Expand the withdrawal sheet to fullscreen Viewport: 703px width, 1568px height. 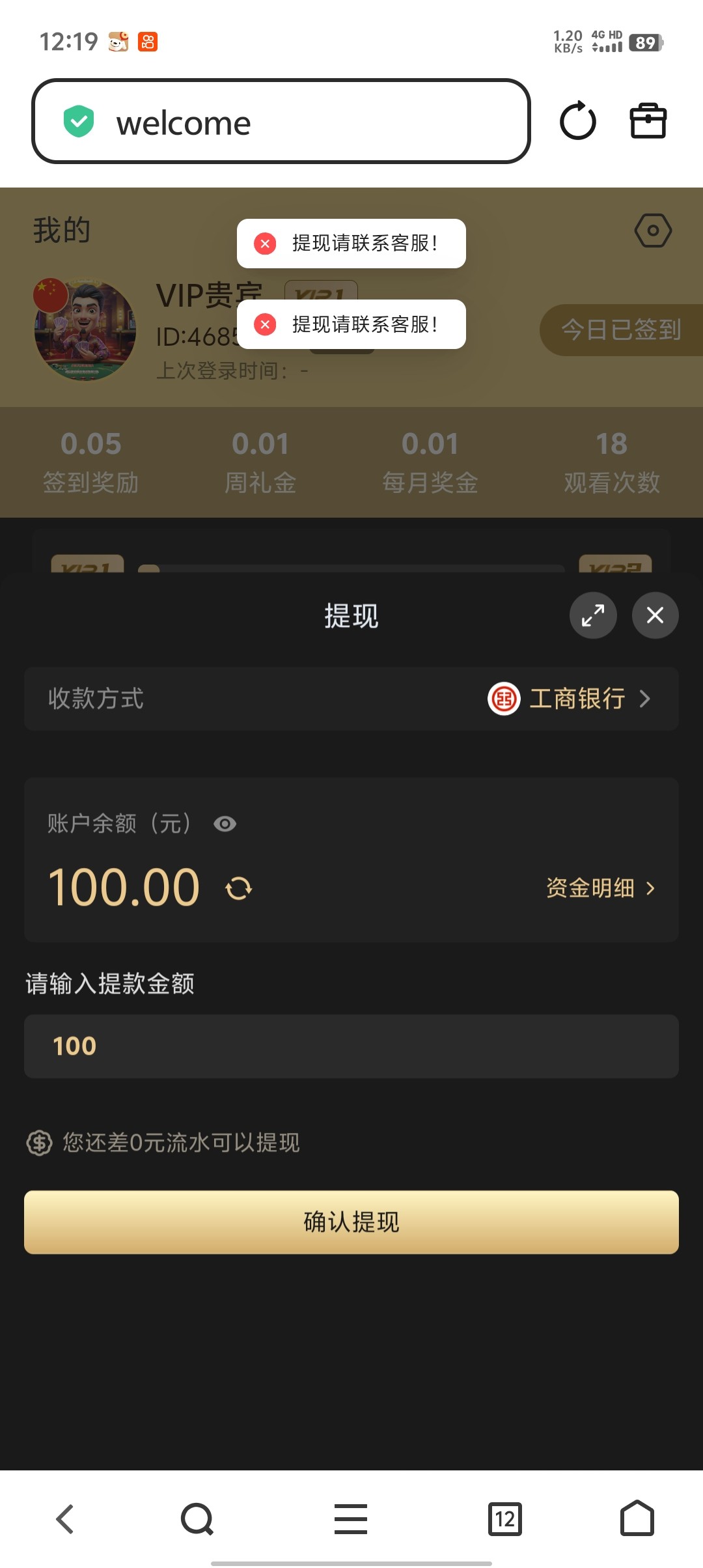click(592, 615)
